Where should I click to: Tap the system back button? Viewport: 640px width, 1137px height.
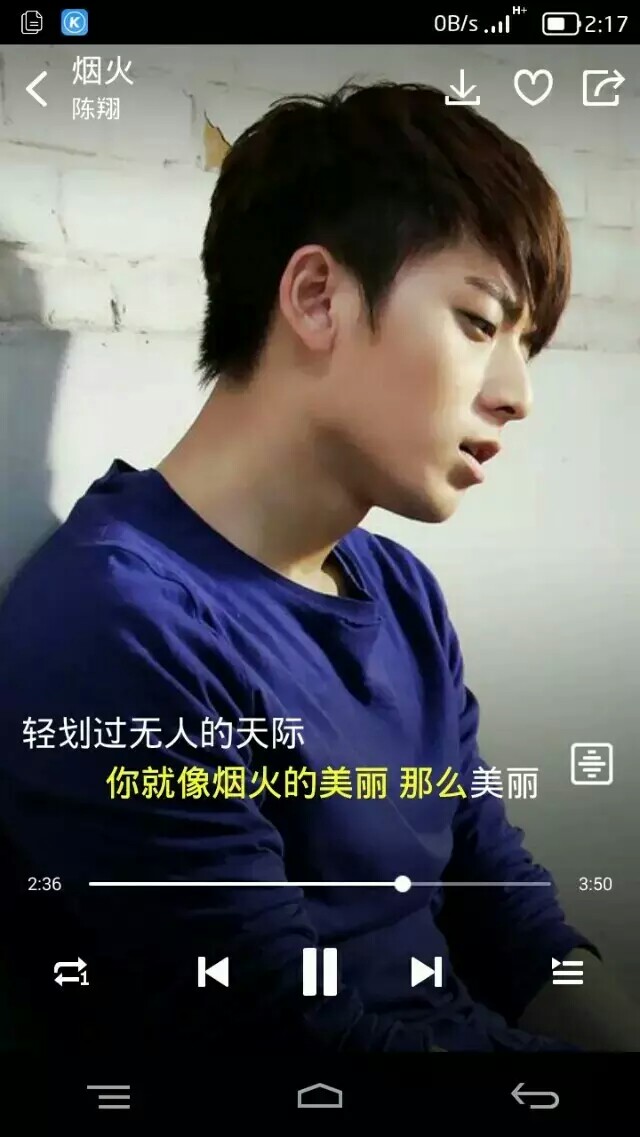[x=535, y=1096]
